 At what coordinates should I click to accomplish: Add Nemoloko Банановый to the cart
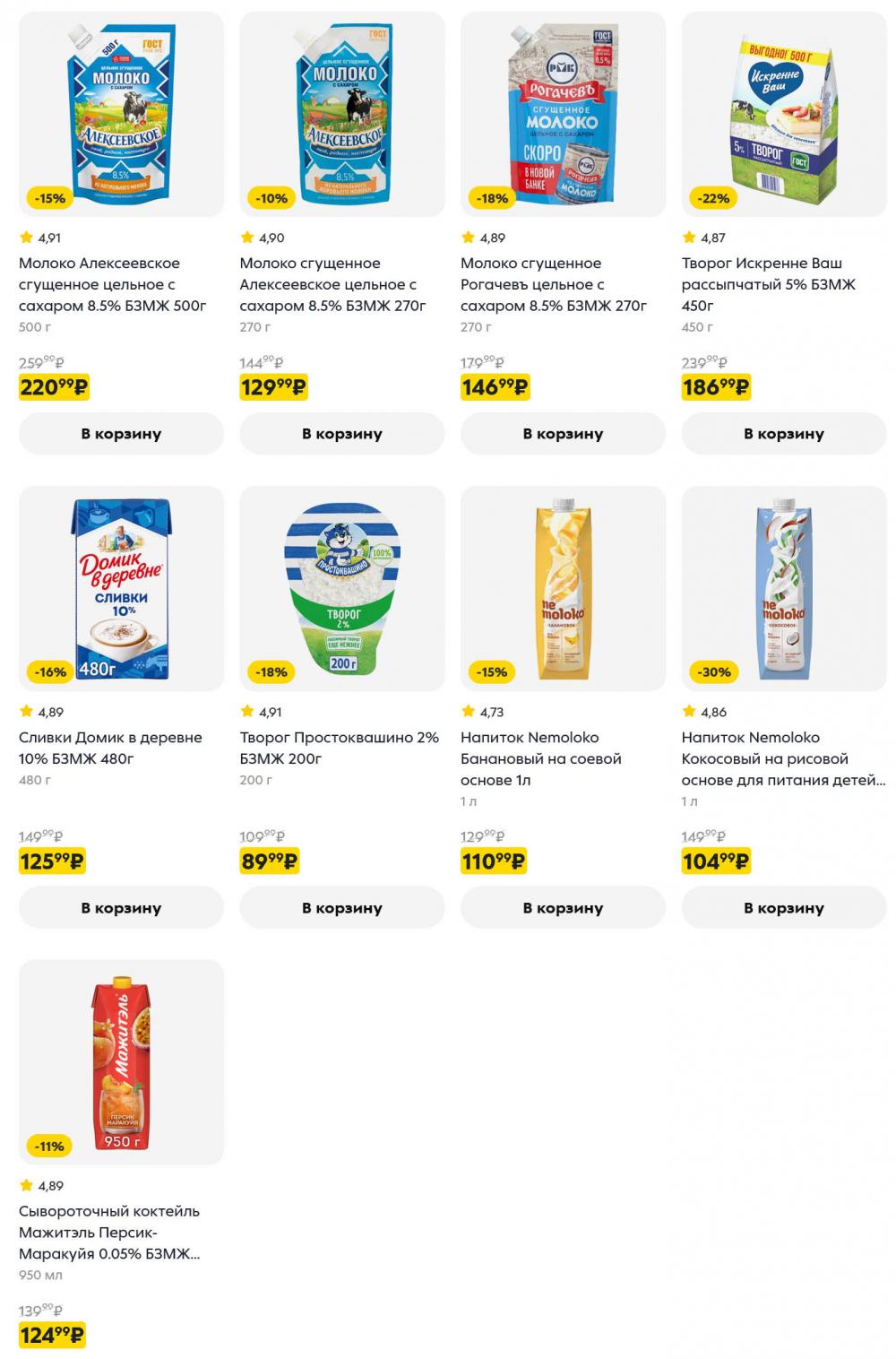[561, 907]
